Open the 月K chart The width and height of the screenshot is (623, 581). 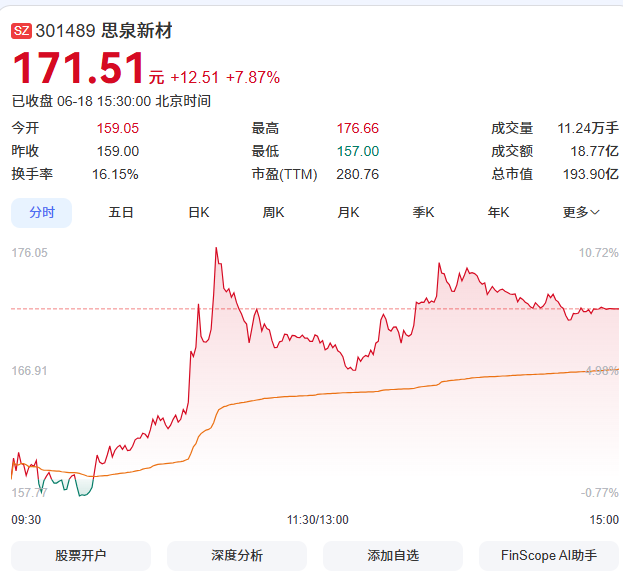click(x=348, y=213)
